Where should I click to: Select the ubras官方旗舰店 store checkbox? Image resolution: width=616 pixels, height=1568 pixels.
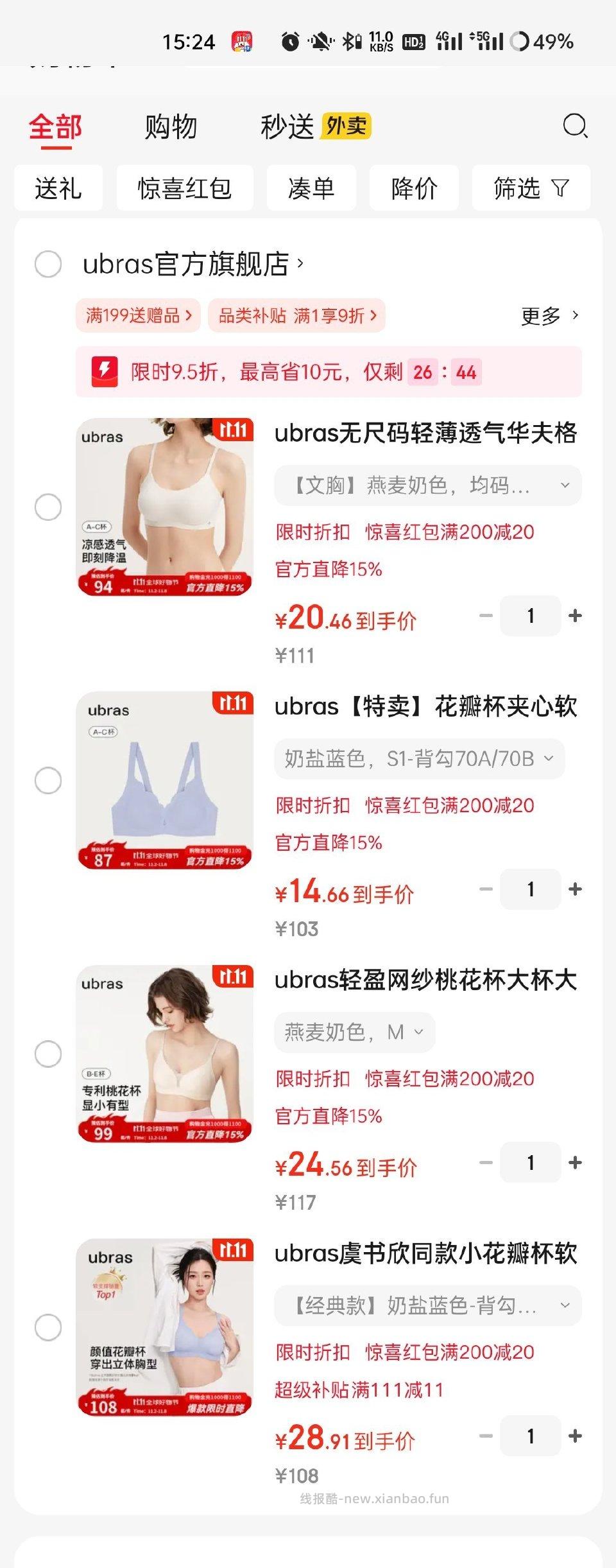[47, 265]
